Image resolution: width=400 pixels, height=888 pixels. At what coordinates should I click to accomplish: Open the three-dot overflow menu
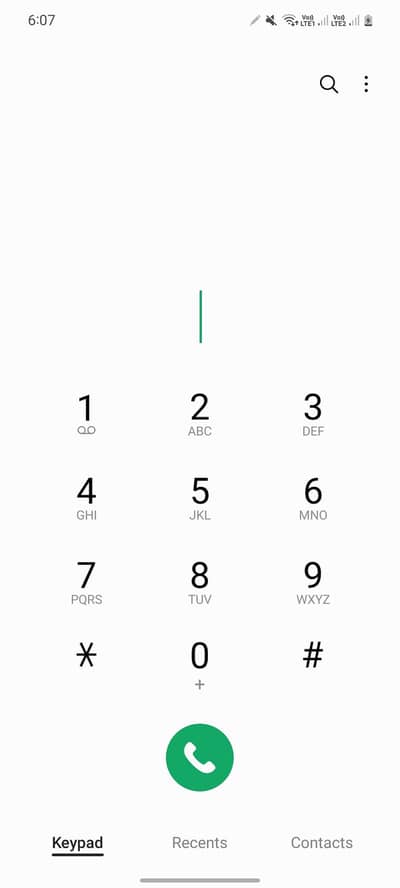click(x=366, y=84)
